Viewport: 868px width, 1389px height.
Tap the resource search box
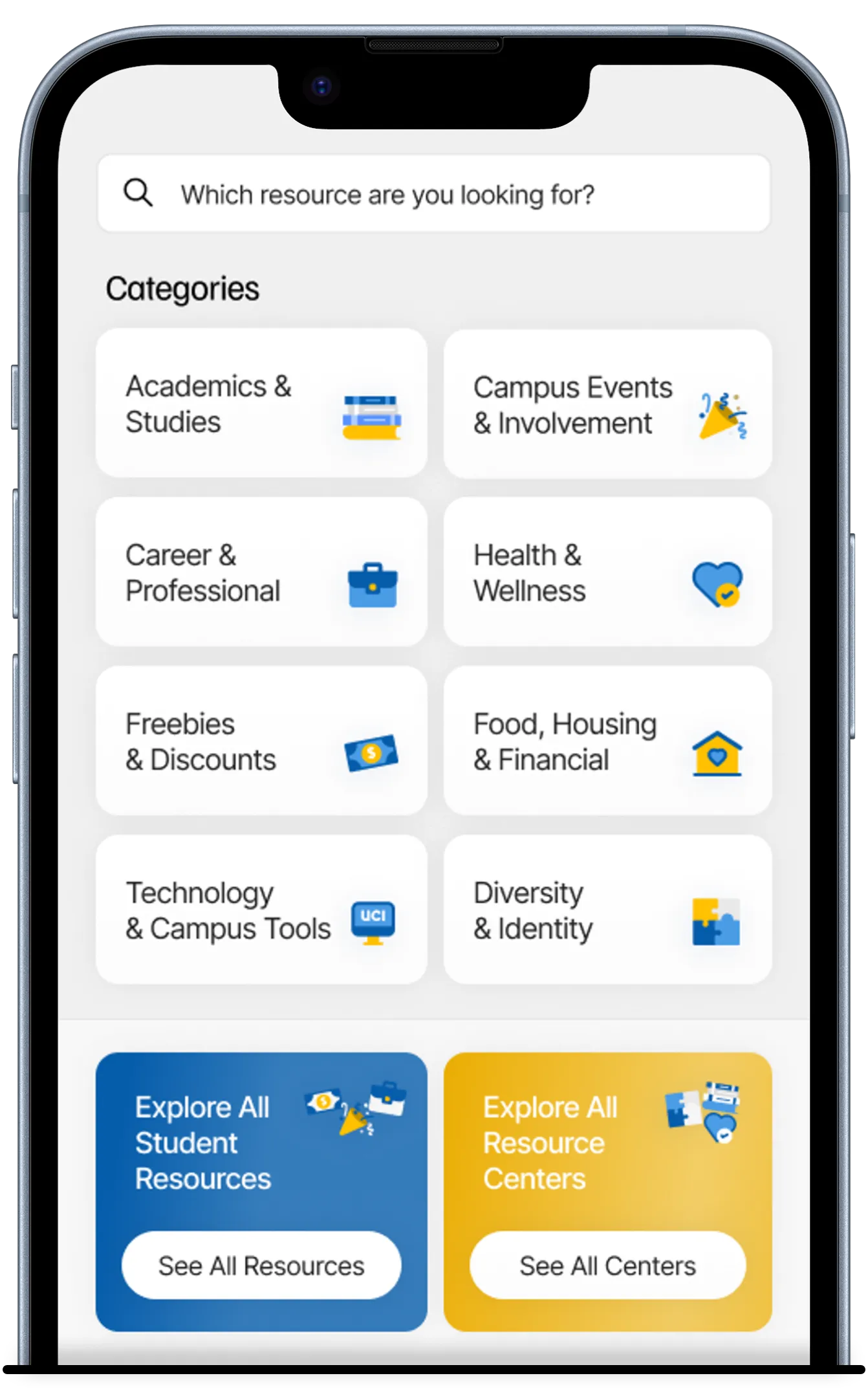click(434, 193)
